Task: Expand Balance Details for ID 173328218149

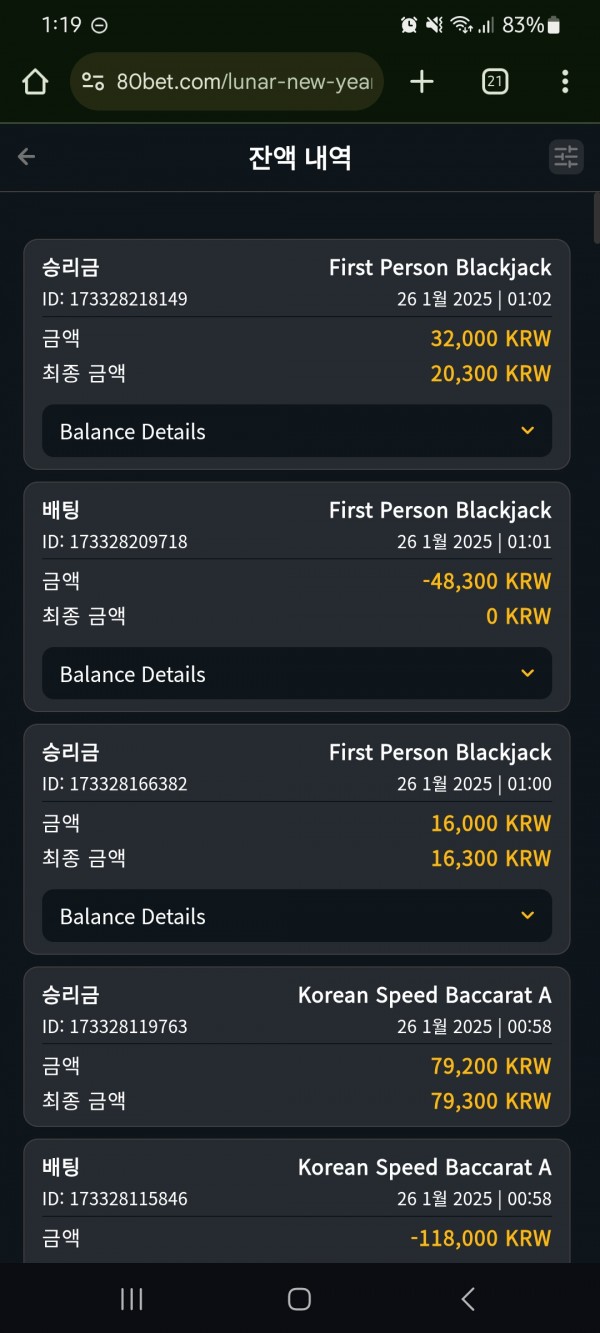Action: (x=297, y=431)
